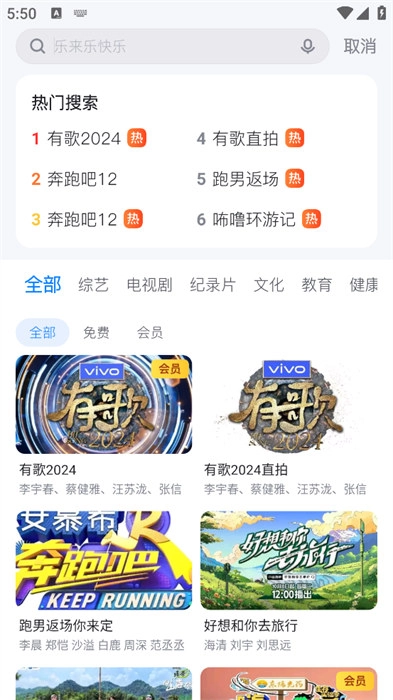Switch to the 电视剧 tab
Viewport: 393px width, 700px height.
[150, 285]
